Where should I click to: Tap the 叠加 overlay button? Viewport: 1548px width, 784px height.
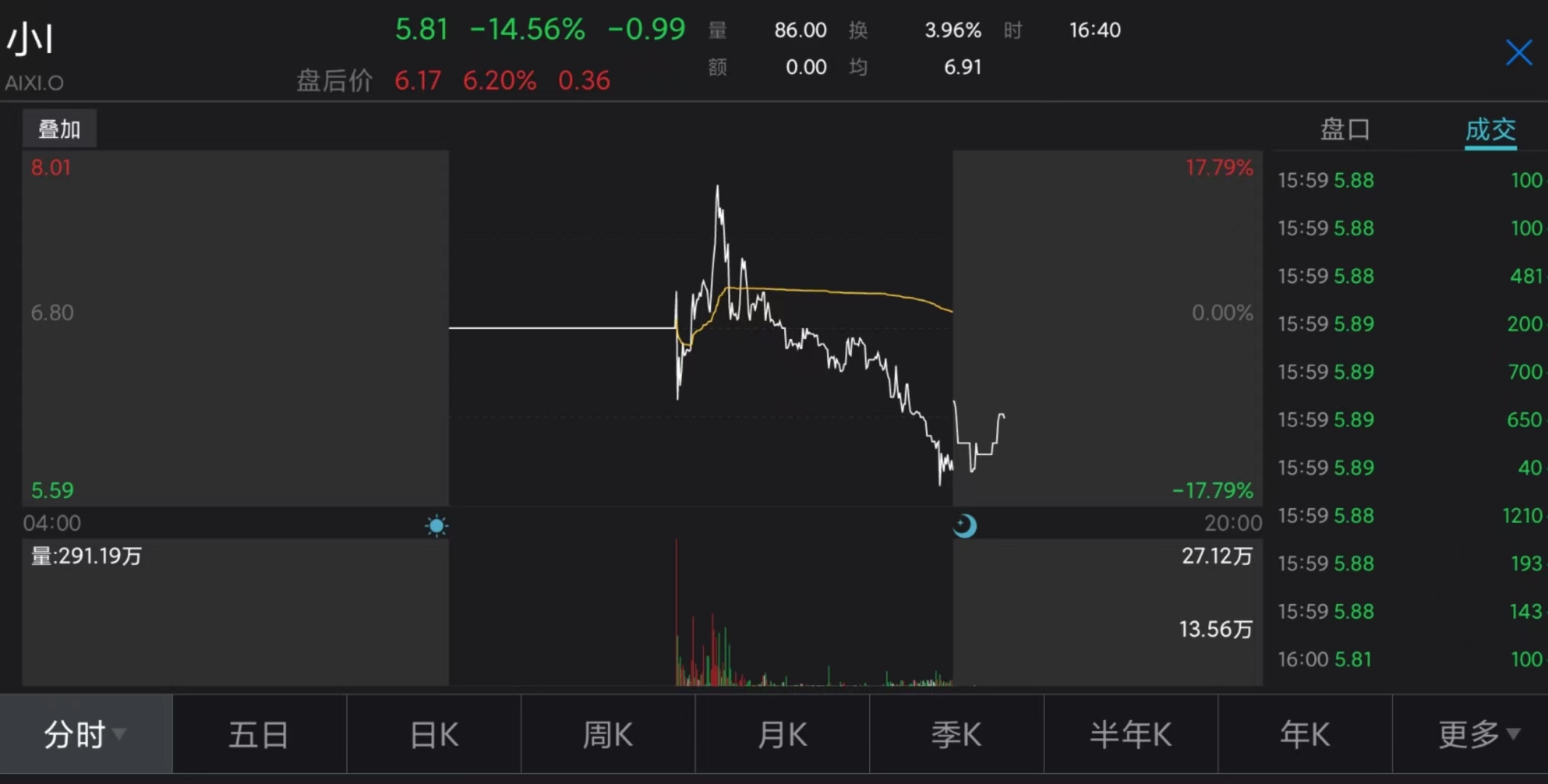[x=60, y=129]
